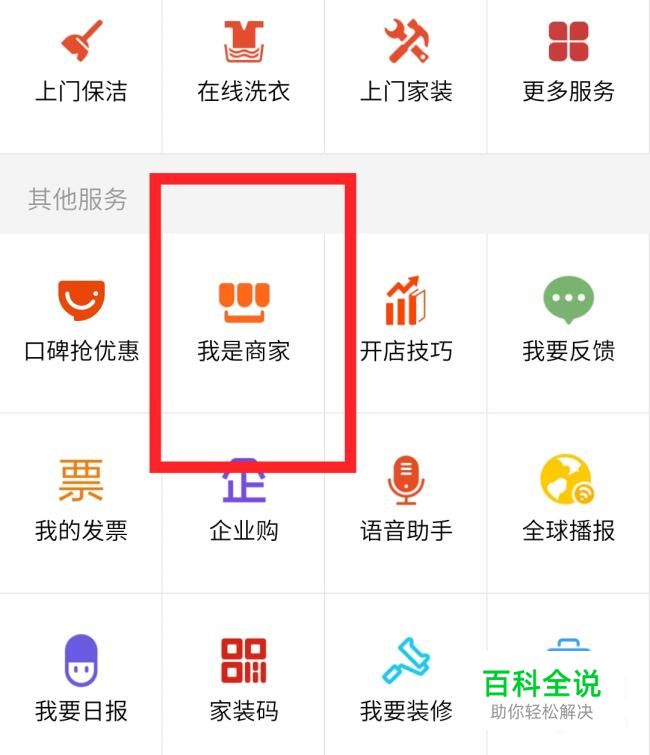650x755 pixels.
Task: Show 更多服务 options
Action: (x=568, y=62)
